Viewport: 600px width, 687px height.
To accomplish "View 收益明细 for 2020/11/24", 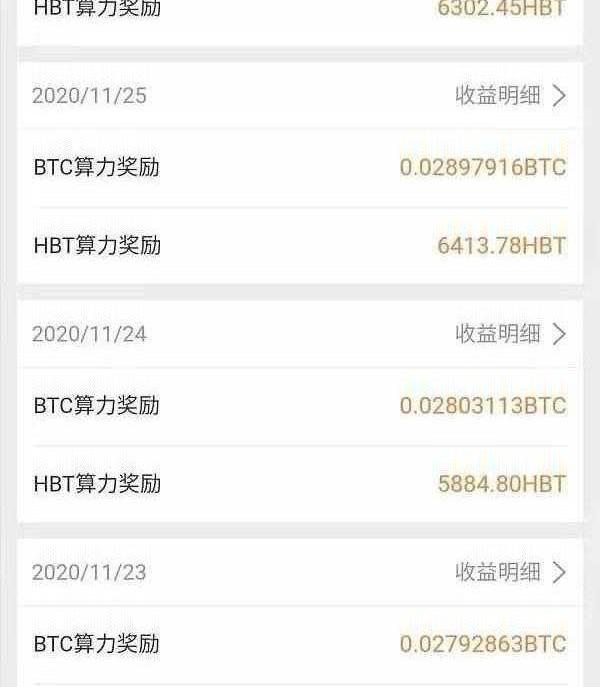I will click(x=510, y=334).
